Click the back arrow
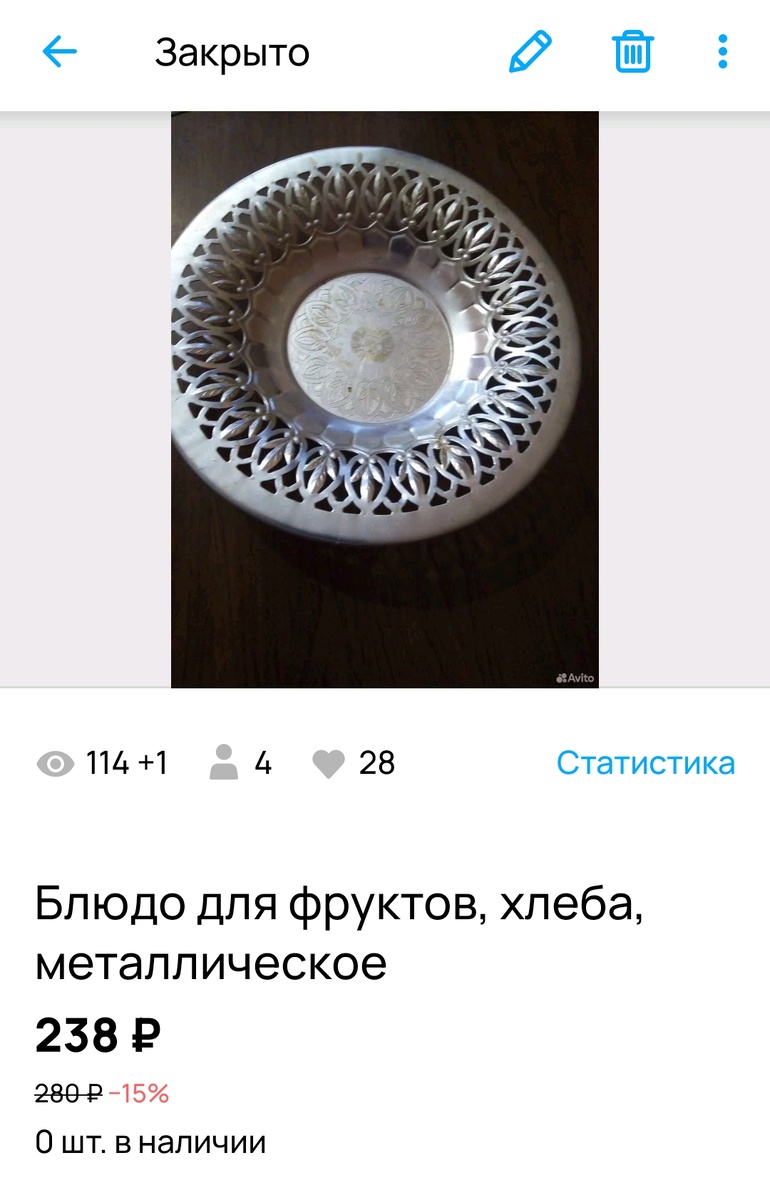 pyautogui.click(x=60, y=50)
